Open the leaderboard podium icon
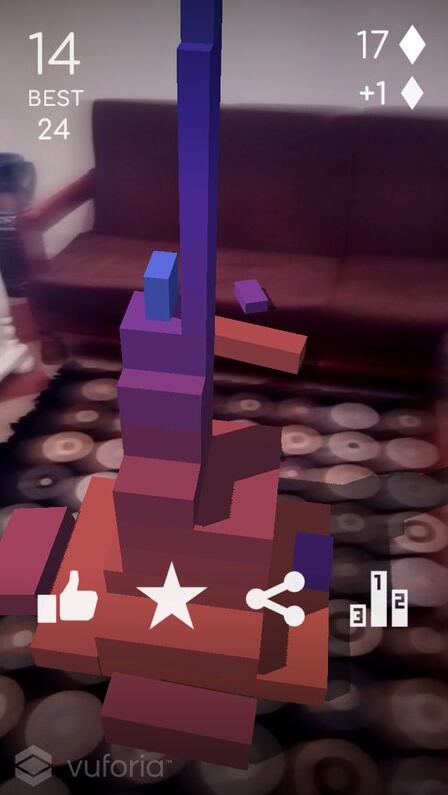This screenshot has height=795, width=448. tap(379, 599)
